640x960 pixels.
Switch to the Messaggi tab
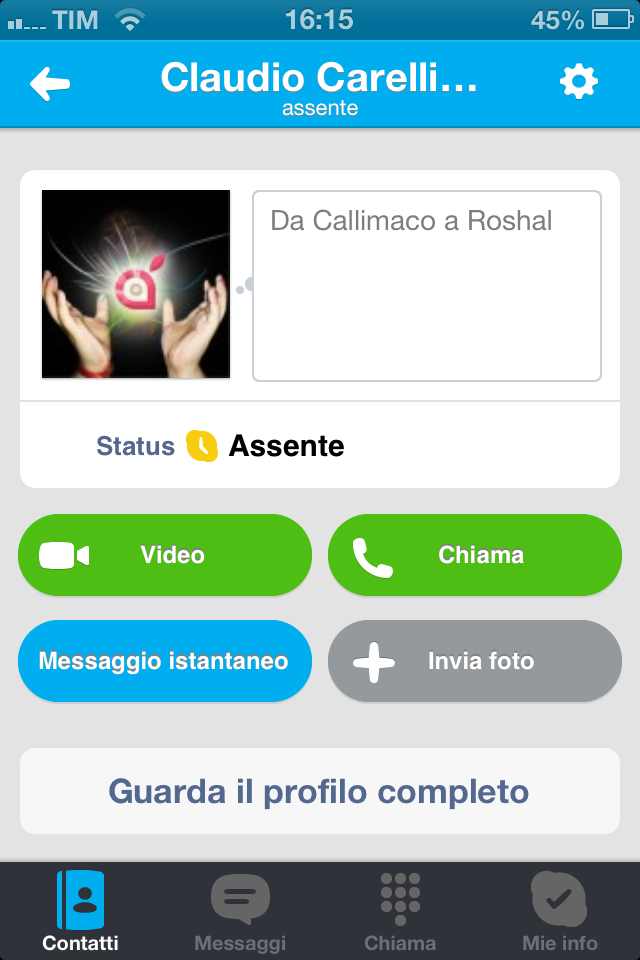[x=240, y=912]
